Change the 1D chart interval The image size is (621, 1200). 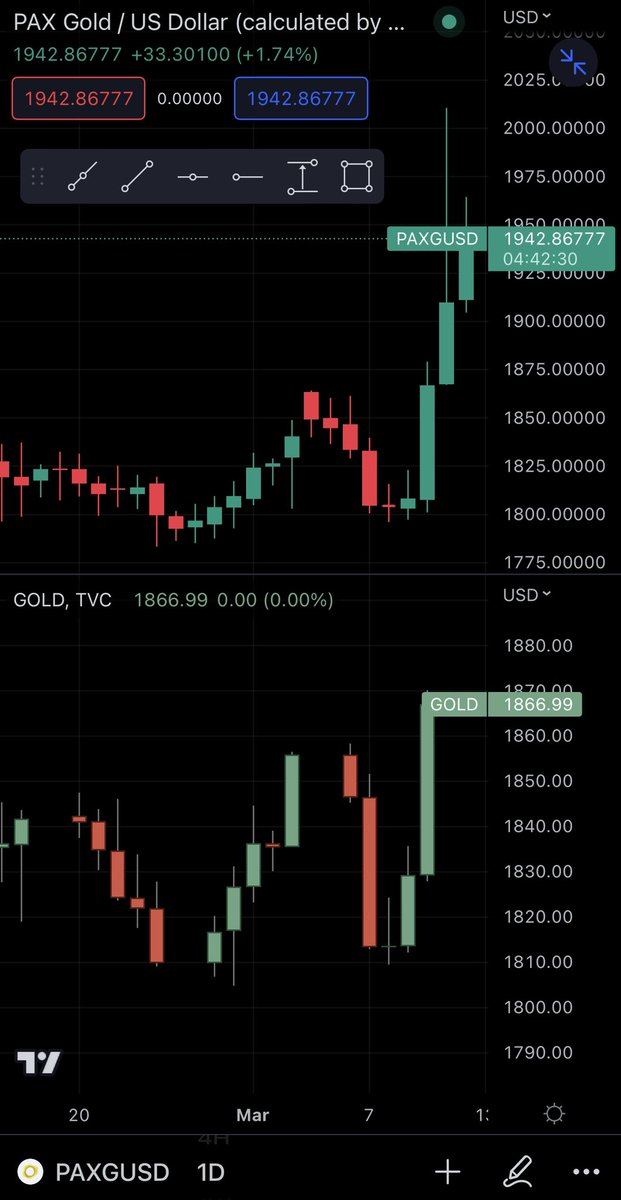(210, 1172)
